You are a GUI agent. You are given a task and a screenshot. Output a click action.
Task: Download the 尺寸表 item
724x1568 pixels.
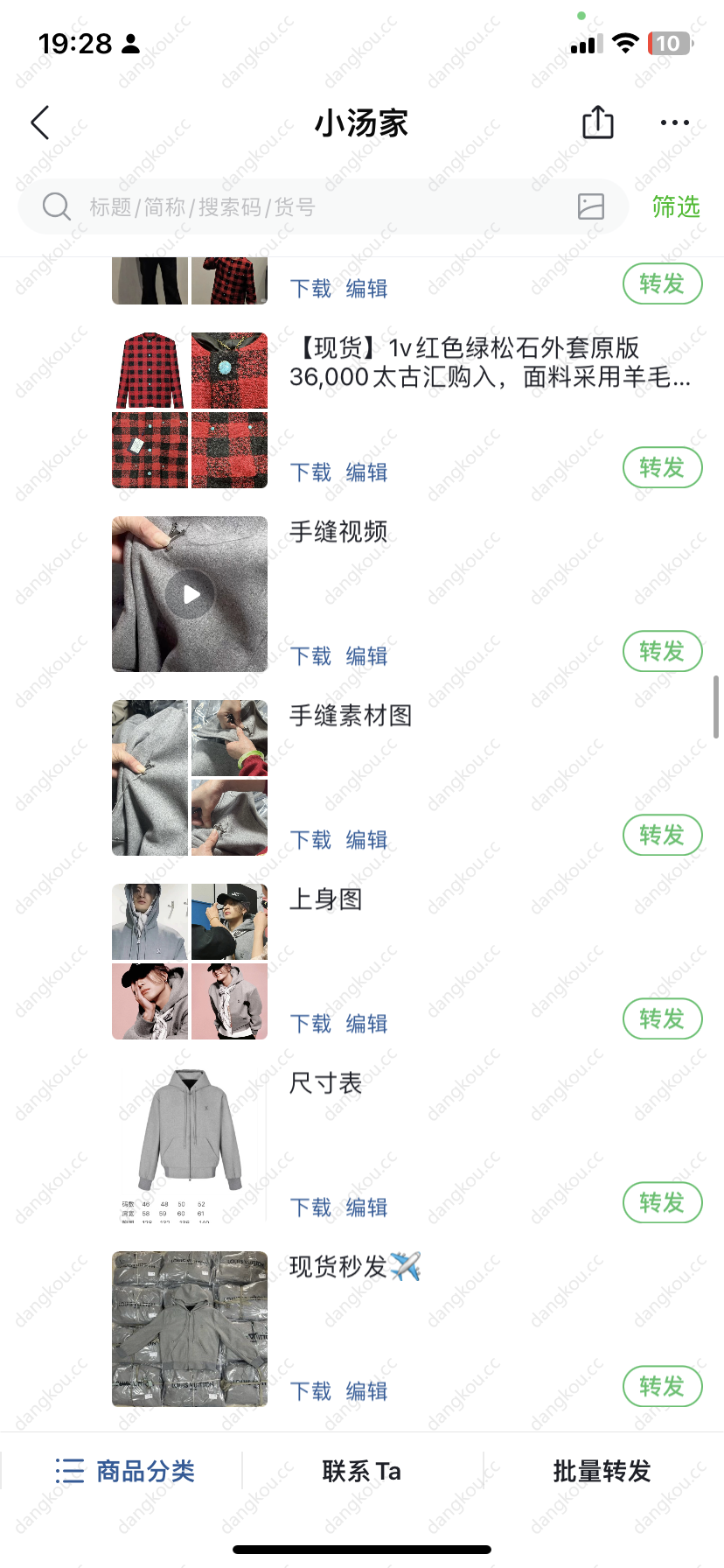pyautogui.click(x=310, y=1207)
